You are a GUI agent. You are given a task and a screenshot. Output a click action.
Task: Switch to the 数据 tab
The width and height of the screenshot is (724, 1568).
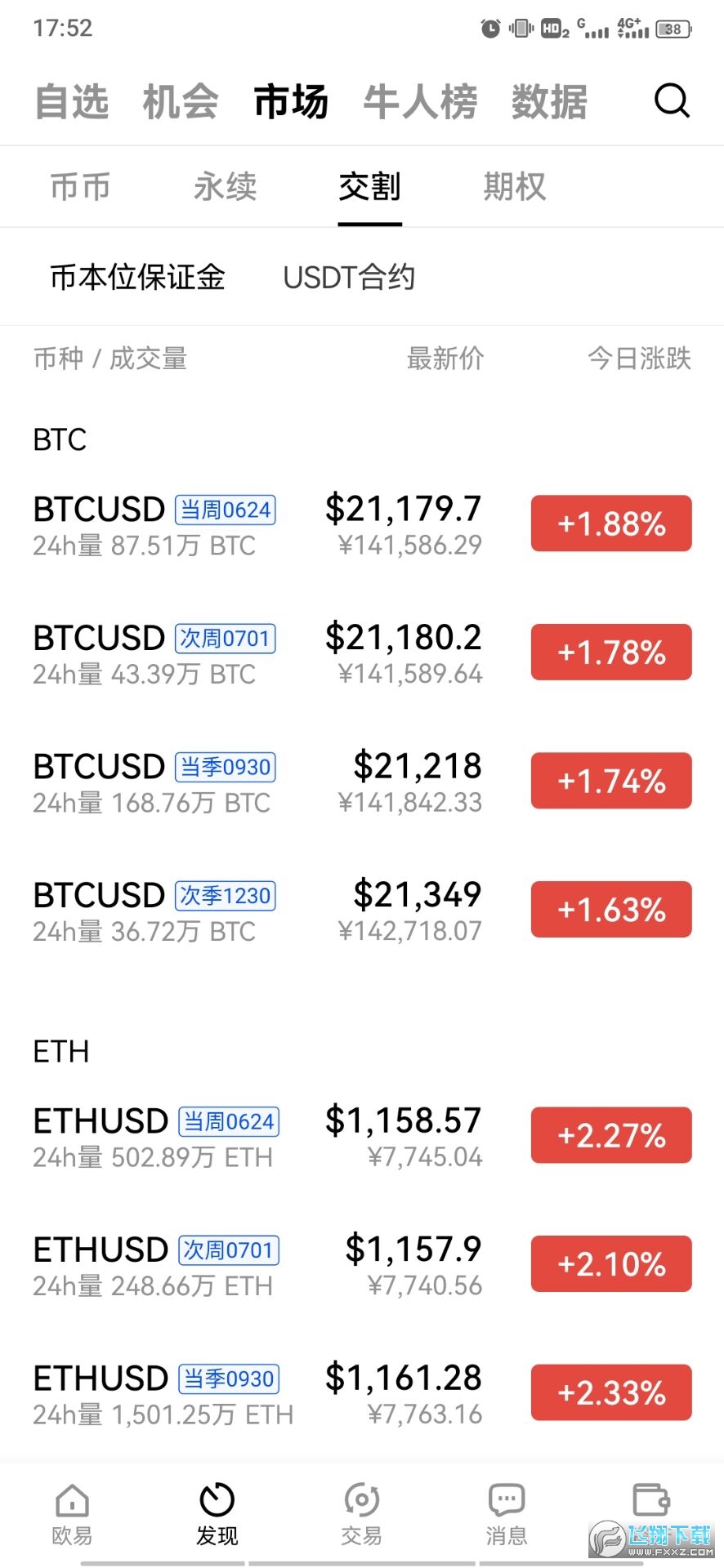click(549, 103)
